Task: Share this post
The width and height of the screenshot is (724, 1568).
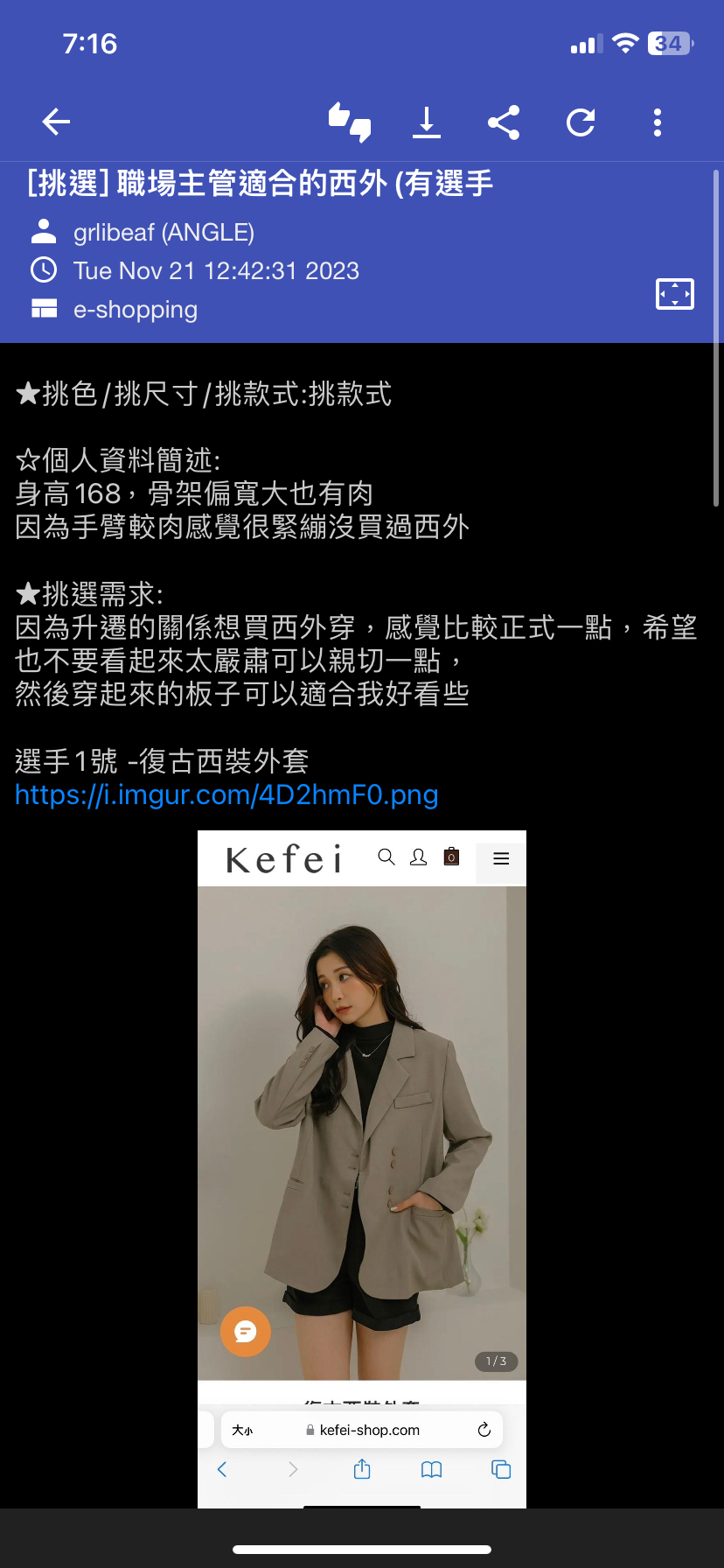Action: click(504, 122)
